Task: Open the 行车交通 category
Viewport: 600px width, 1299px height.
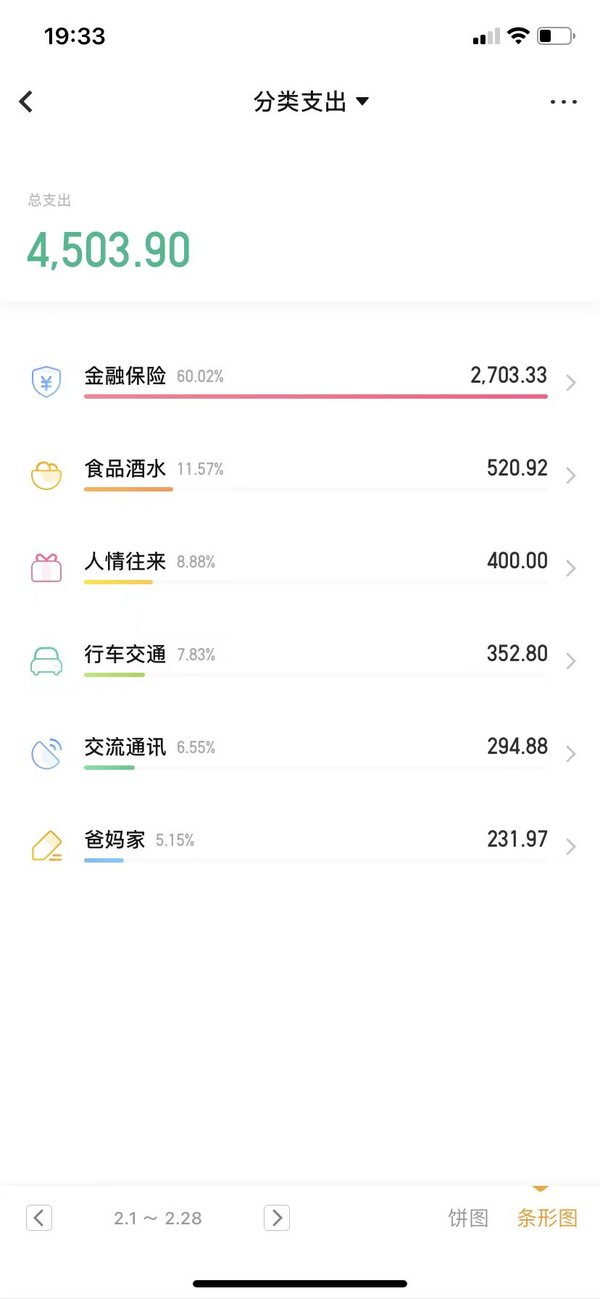Action: (300, 660)
